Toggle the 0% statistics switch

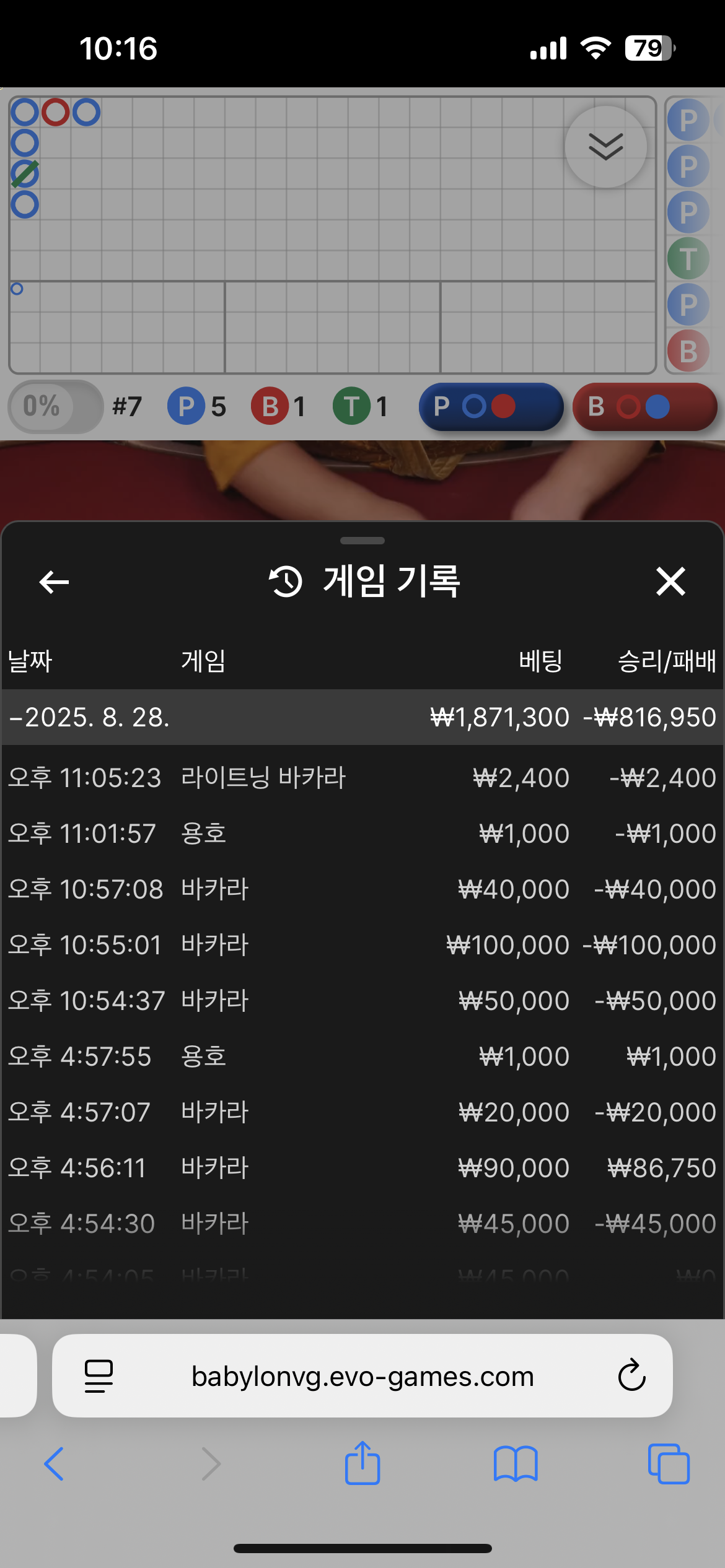55,407
